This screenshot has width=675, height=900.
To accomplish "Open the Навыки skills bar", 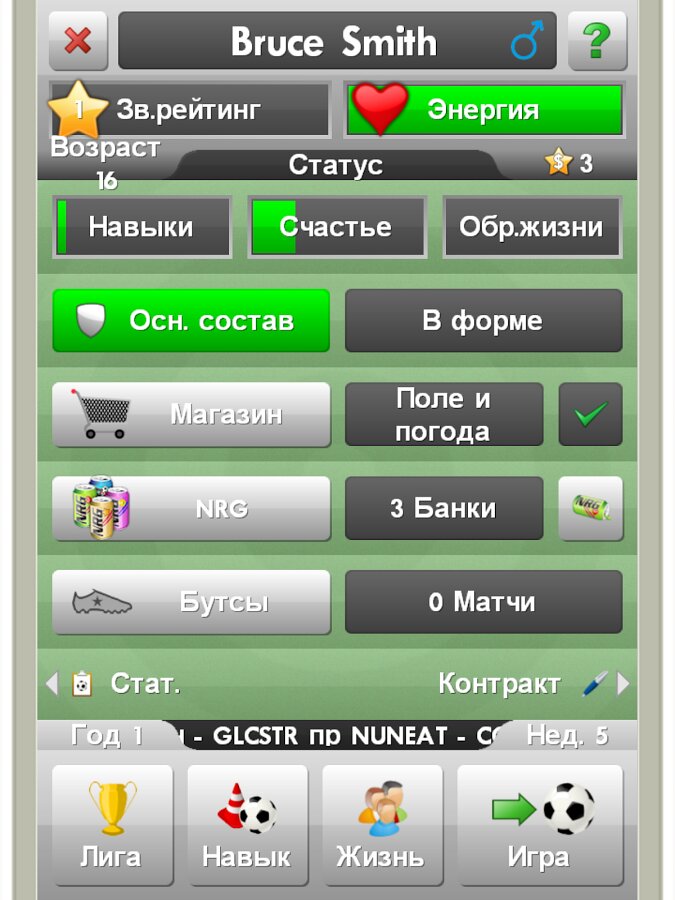I will click(x=143, y=227).
